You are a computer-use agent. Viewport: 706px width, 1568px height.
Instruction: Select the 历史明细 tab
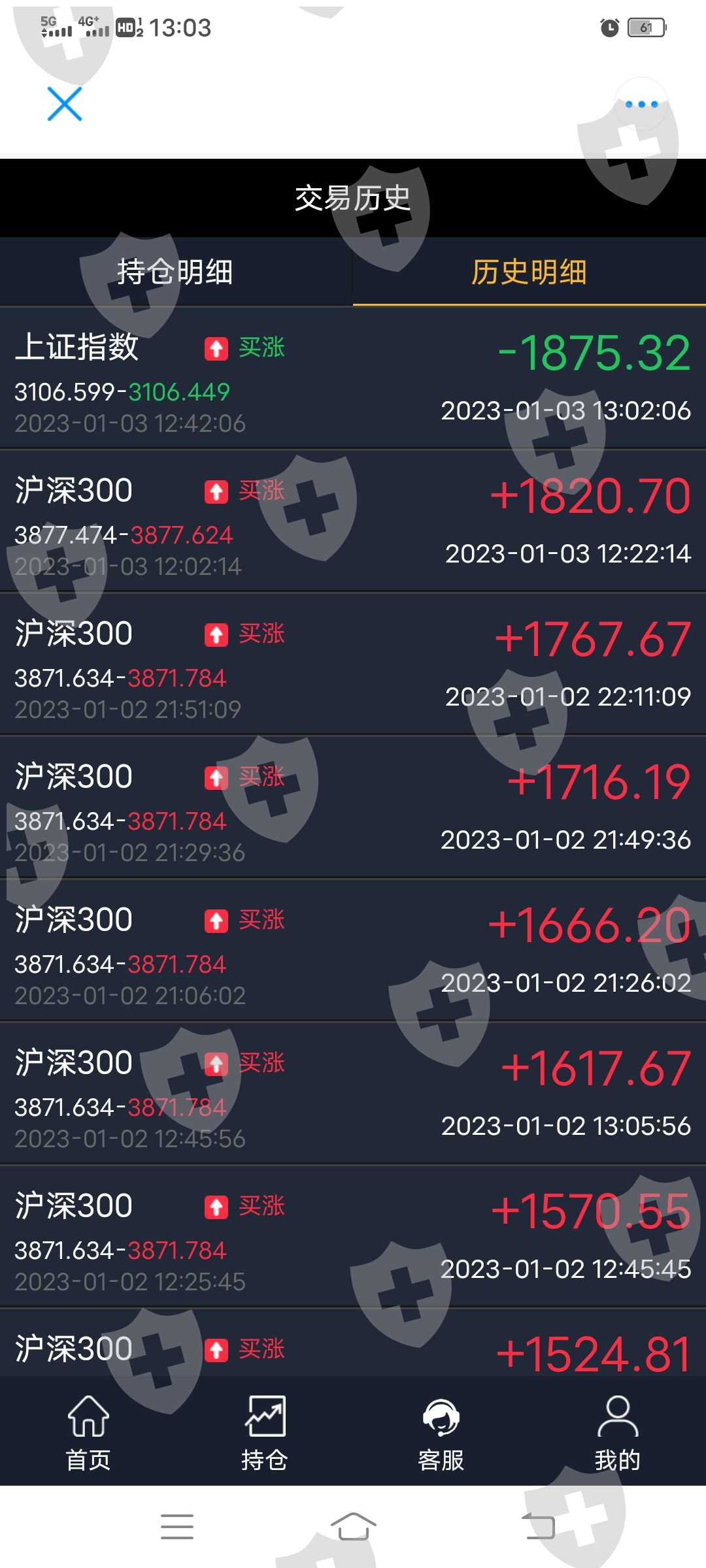coord(529,272)
